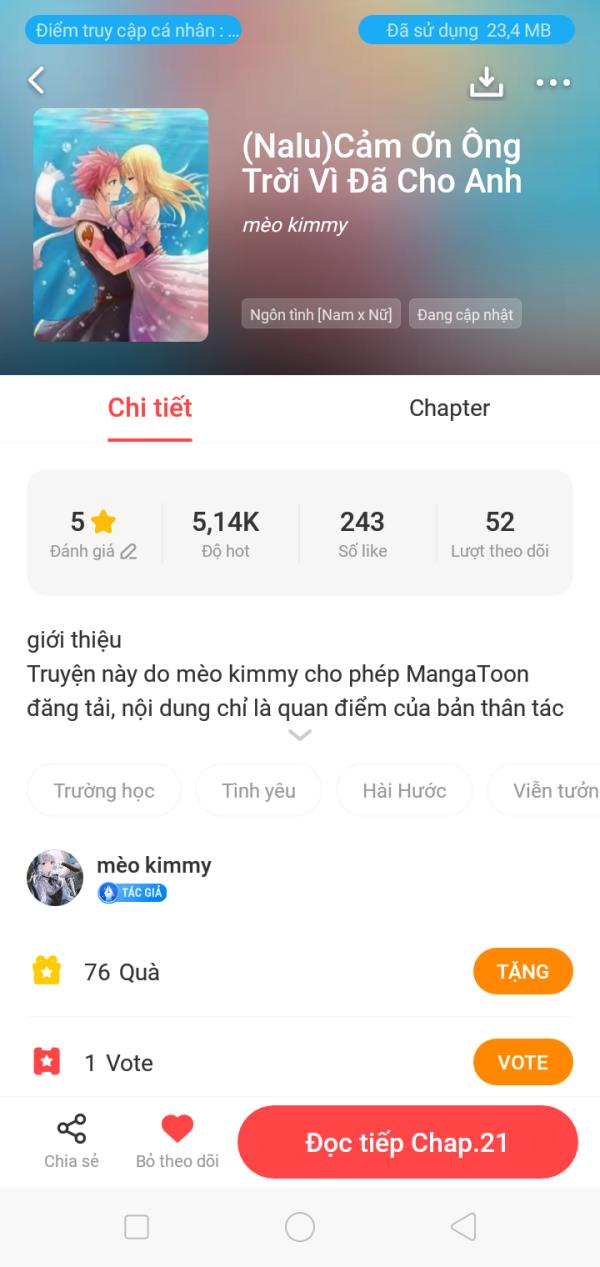This screenshot has height=1267, width=600.
Task: Tap the Hài Hước genre chip
Action: (404, 790)
